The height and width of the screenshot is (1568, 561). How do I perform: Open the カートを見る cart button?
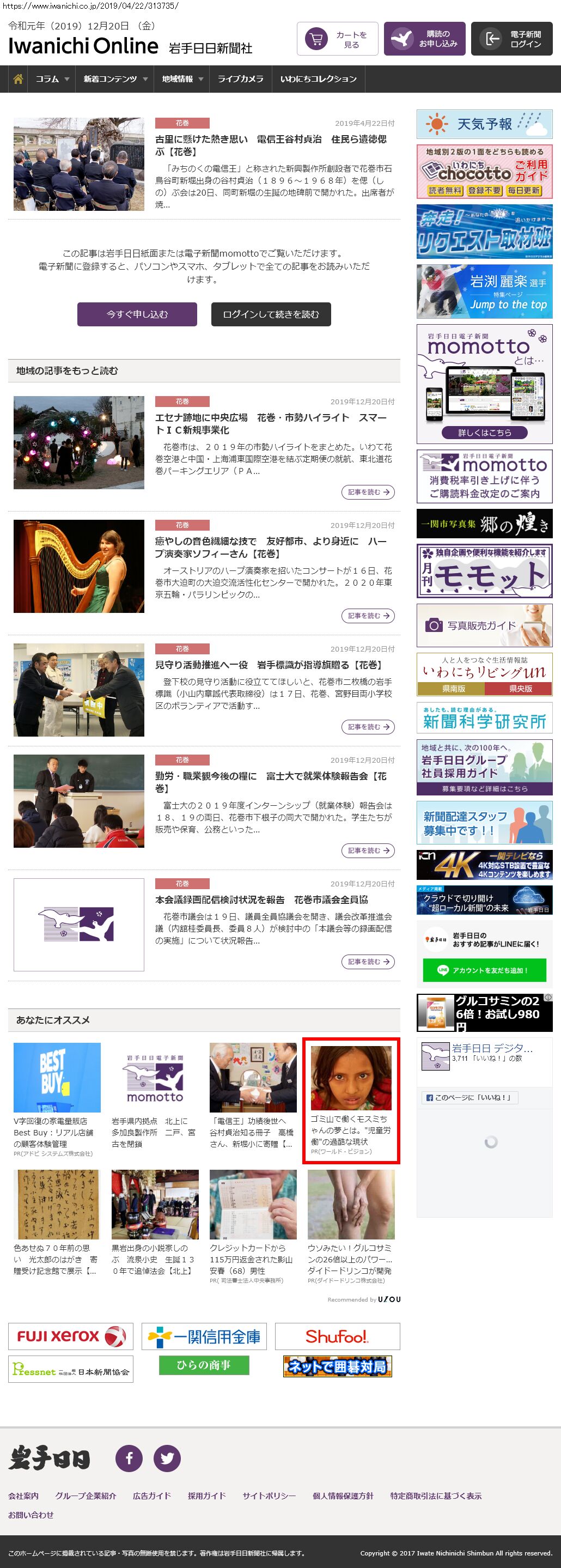pos(338,40)
